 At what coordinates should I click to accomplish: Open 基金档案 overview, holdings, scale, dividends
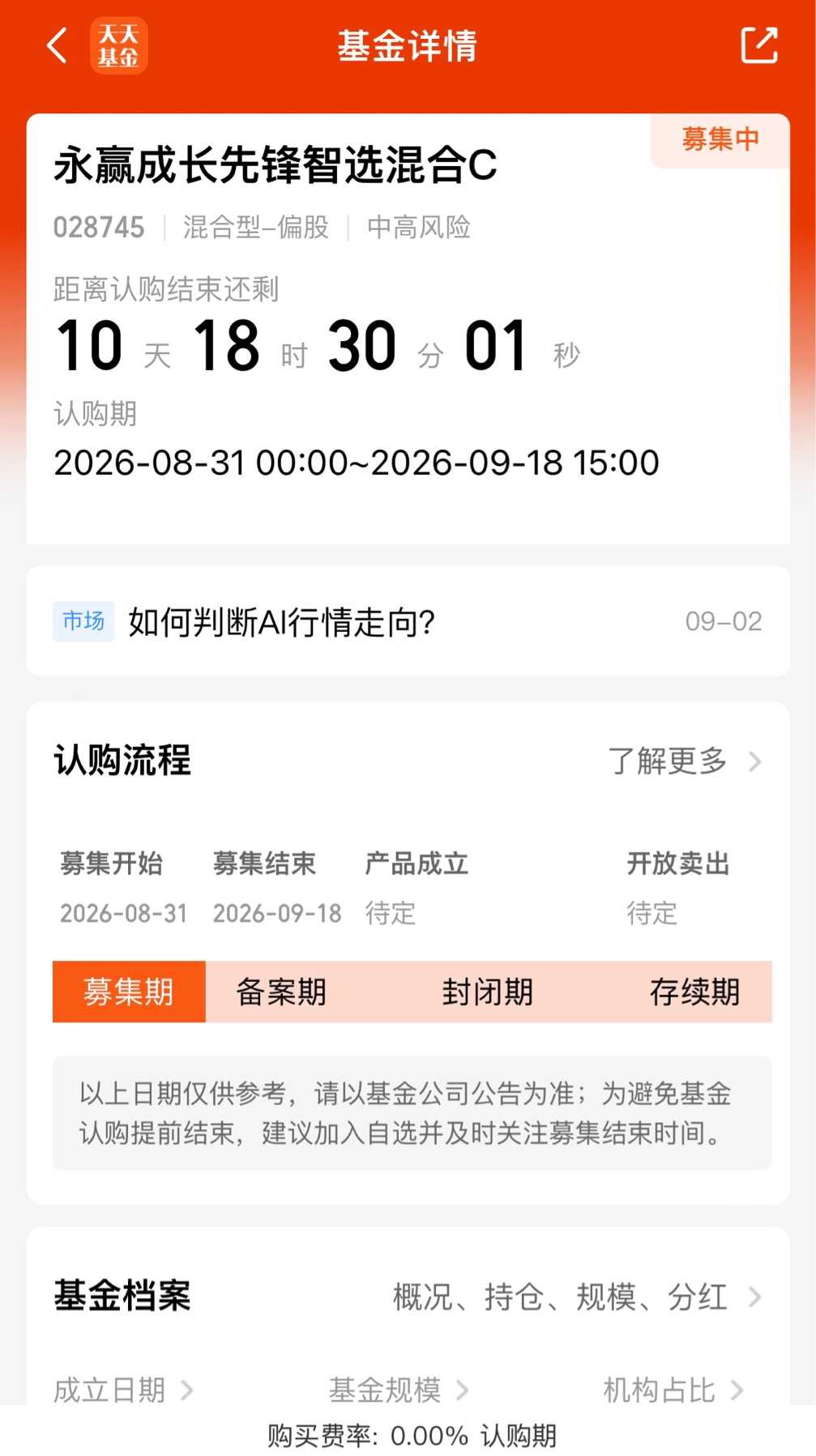point(578,1296)
